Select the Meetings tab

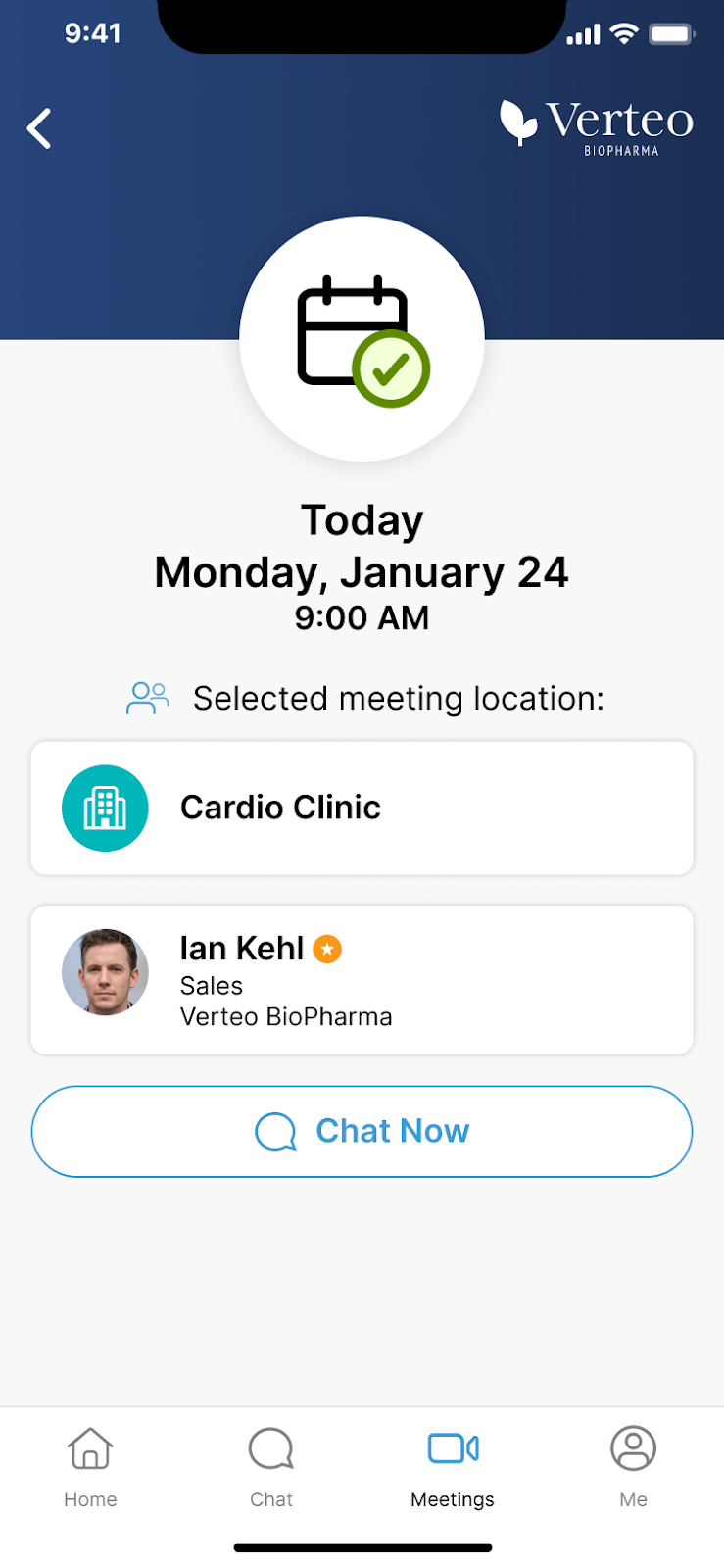click(453, 1466)
